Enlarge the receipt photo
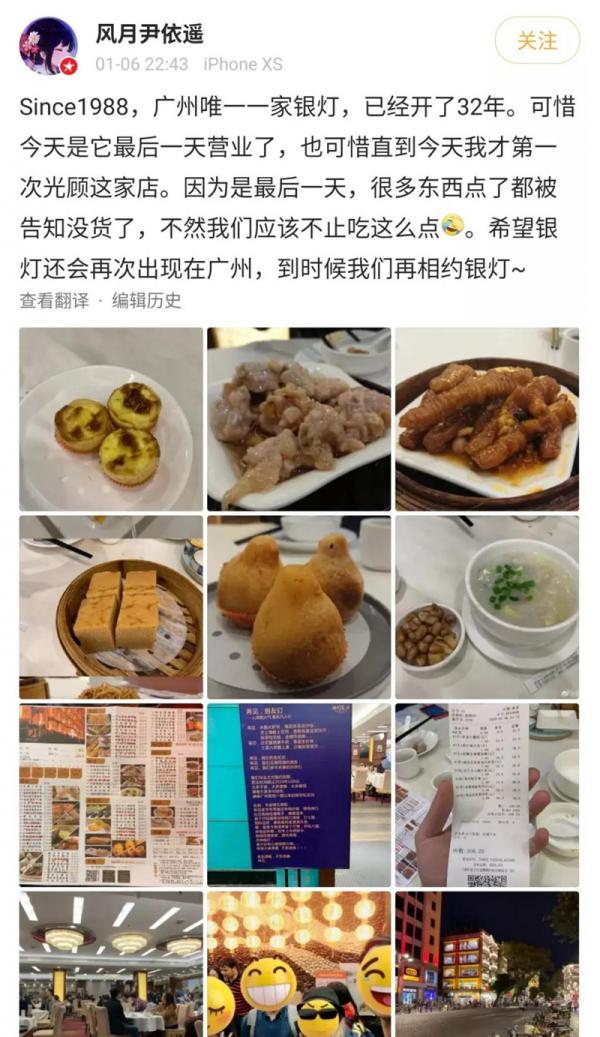 click(488, 795)
